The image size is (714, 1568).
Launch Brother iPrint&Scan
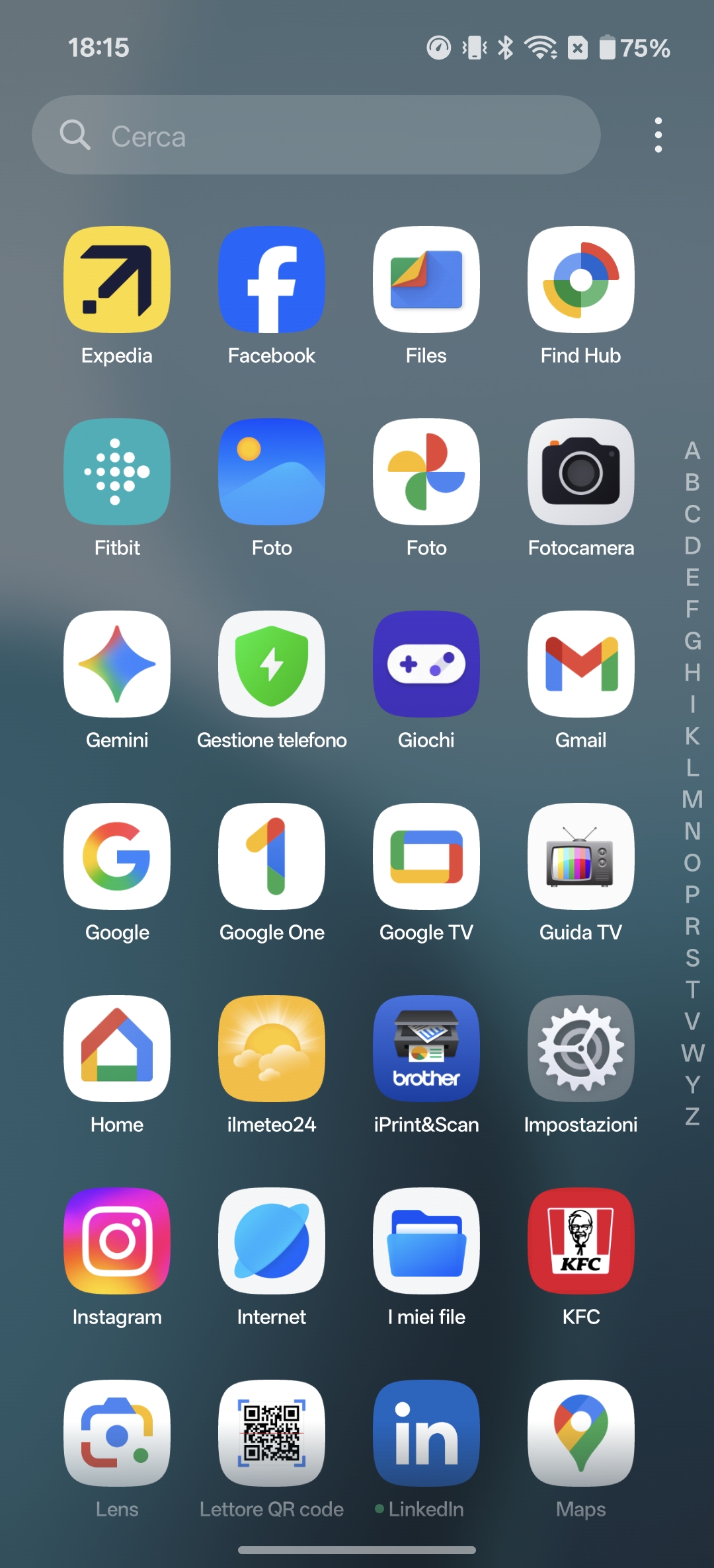(x=426, y=1049)
